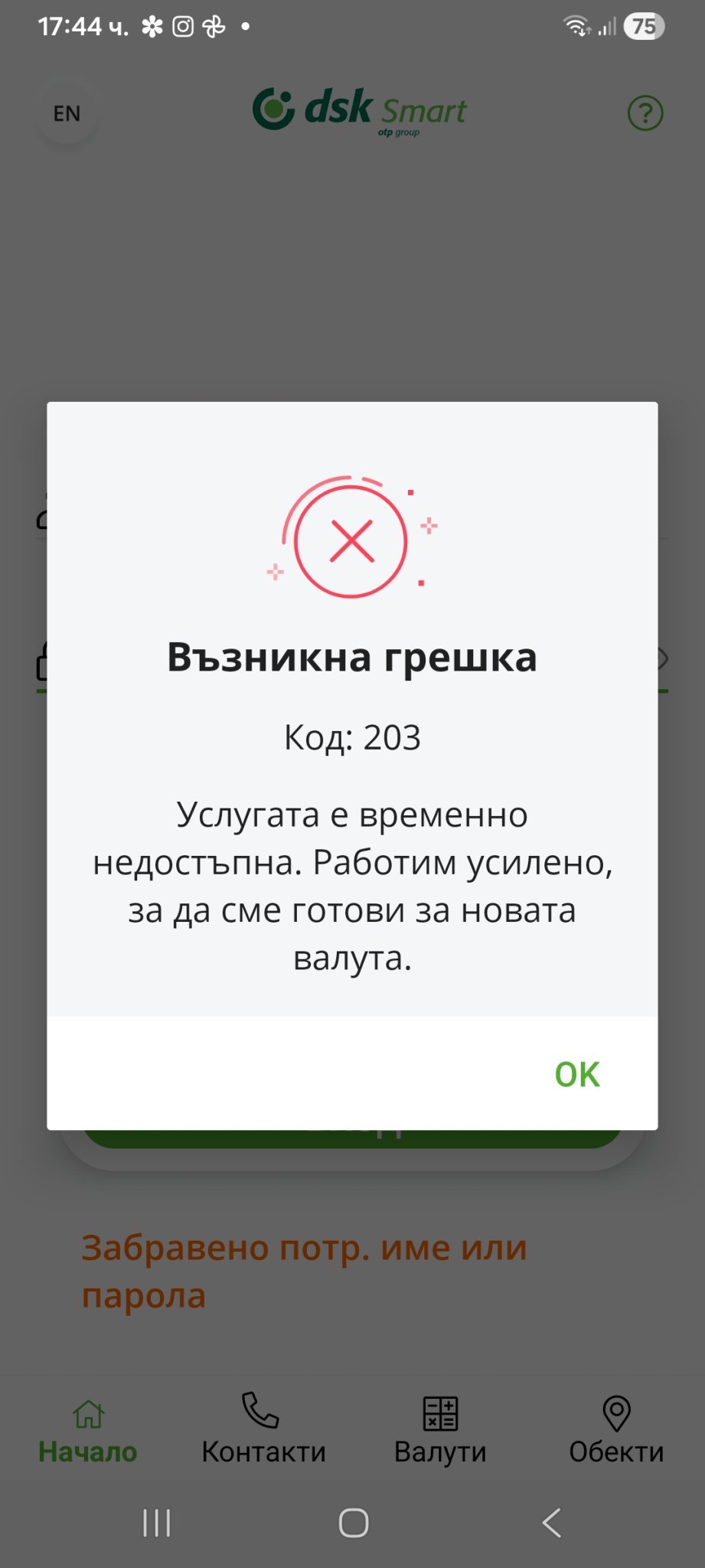The image size is (705, 1568).
Task: Open the Контакти tab
Action: point(263,1430)
